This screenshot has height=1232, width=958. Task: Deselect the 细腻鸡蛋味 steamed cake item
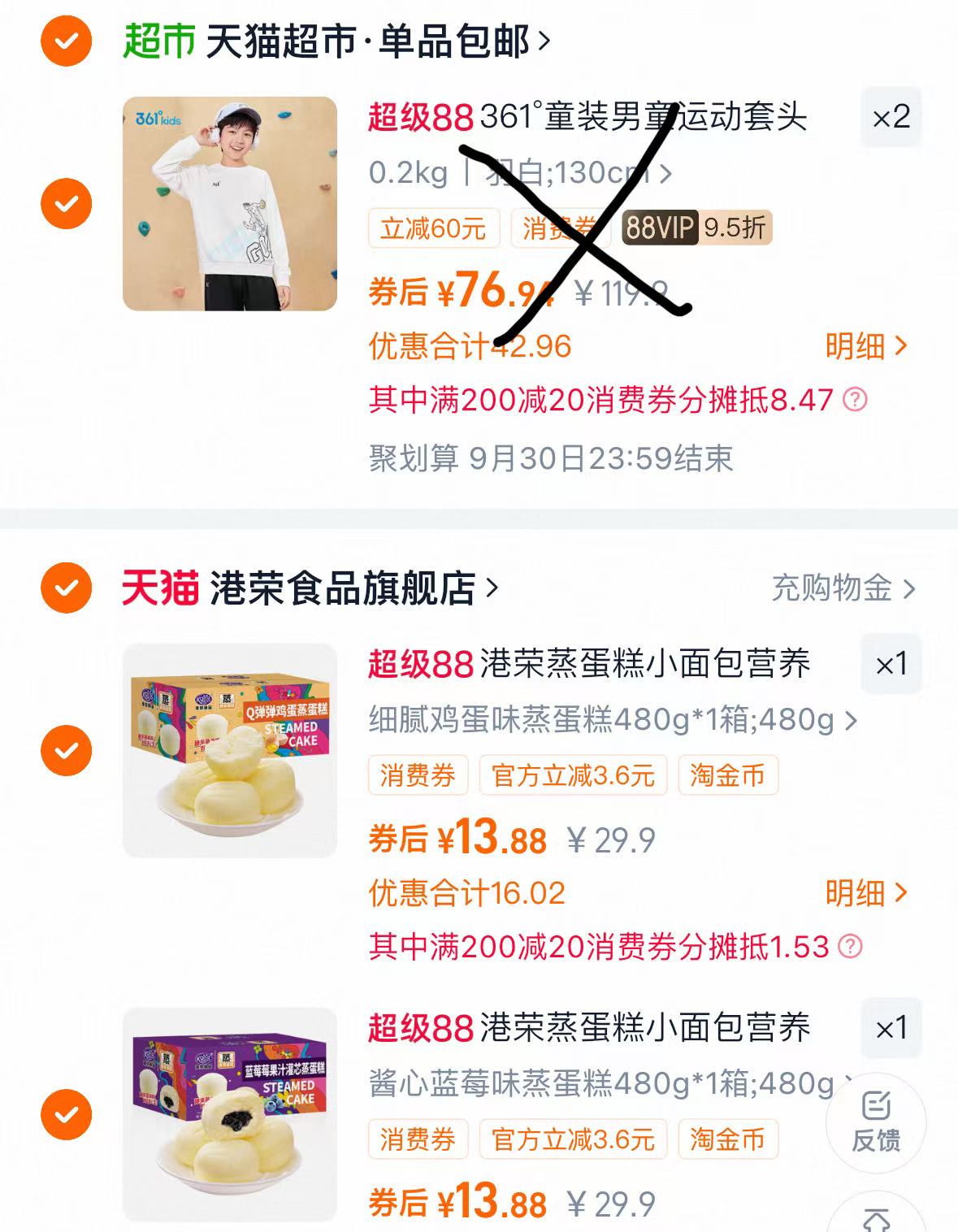pos(67,751)
